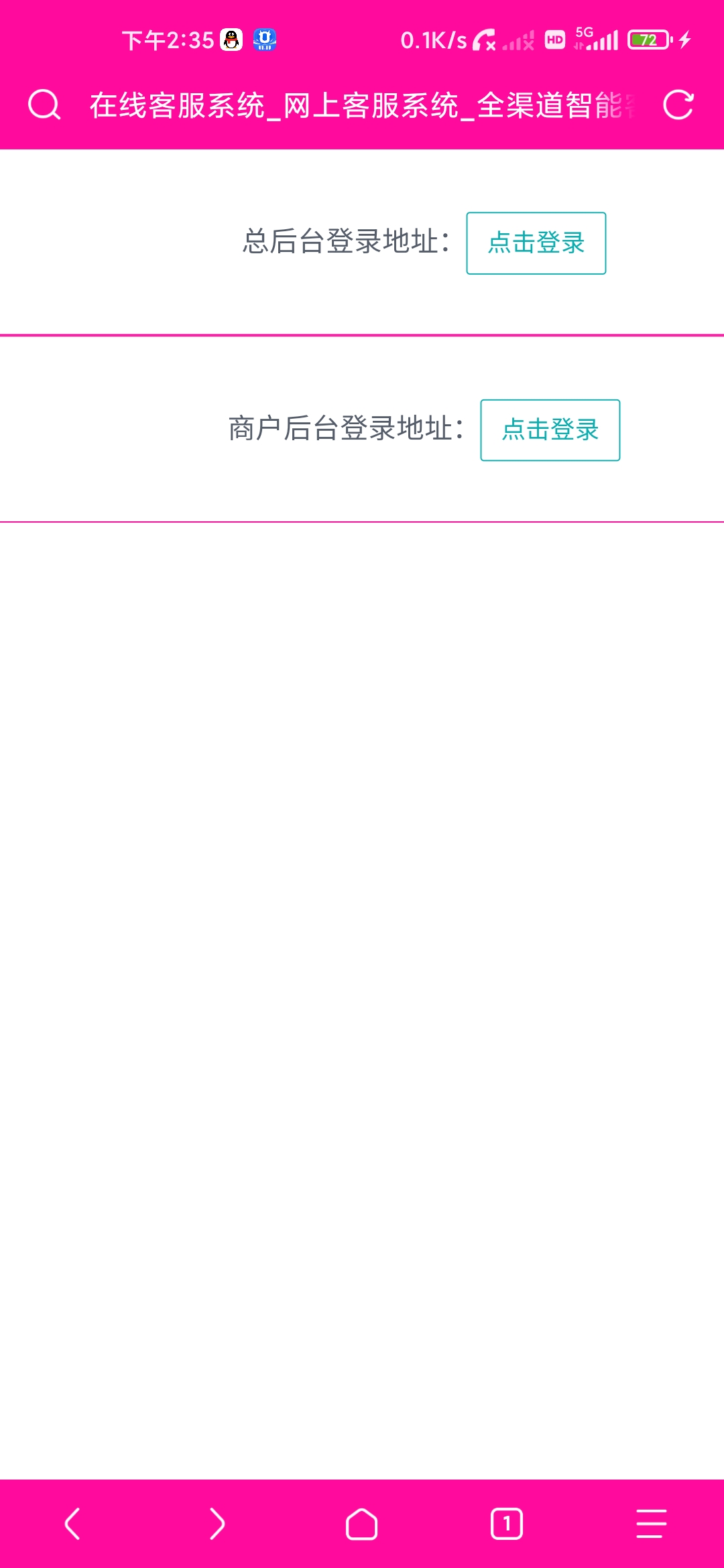Viewport: 724px width, 1568px height.
Task: Open the browser menu
Action: coord(651,1524)
